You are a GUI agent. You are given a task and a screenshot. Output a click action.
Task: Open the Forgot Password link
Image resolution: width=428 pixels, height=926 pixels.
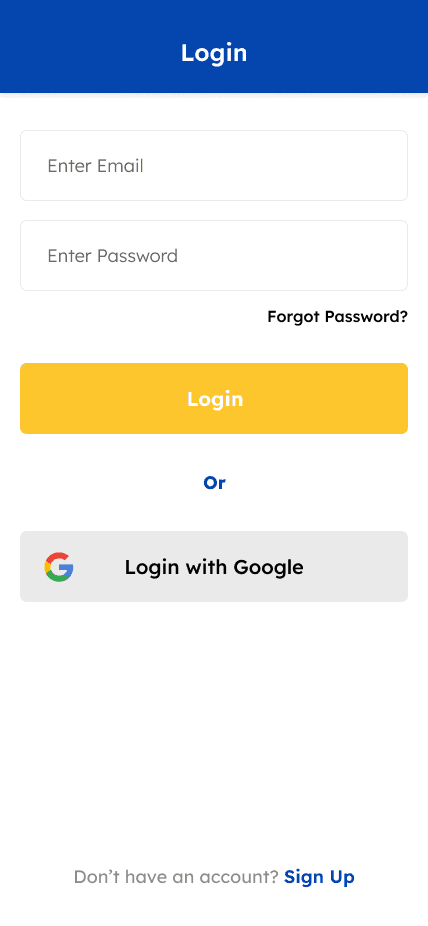[337, 317]
